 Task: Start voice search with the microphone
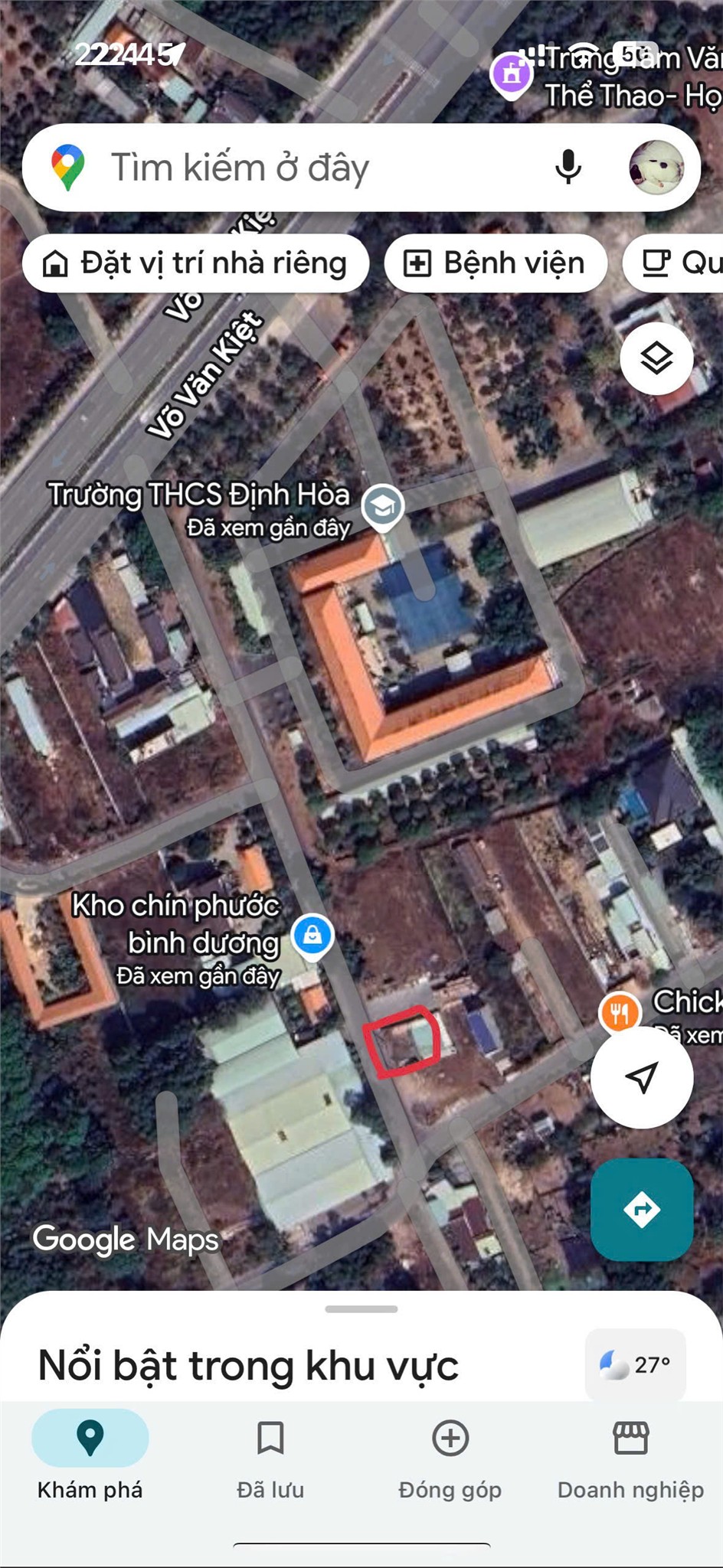(x=568, y=167)
